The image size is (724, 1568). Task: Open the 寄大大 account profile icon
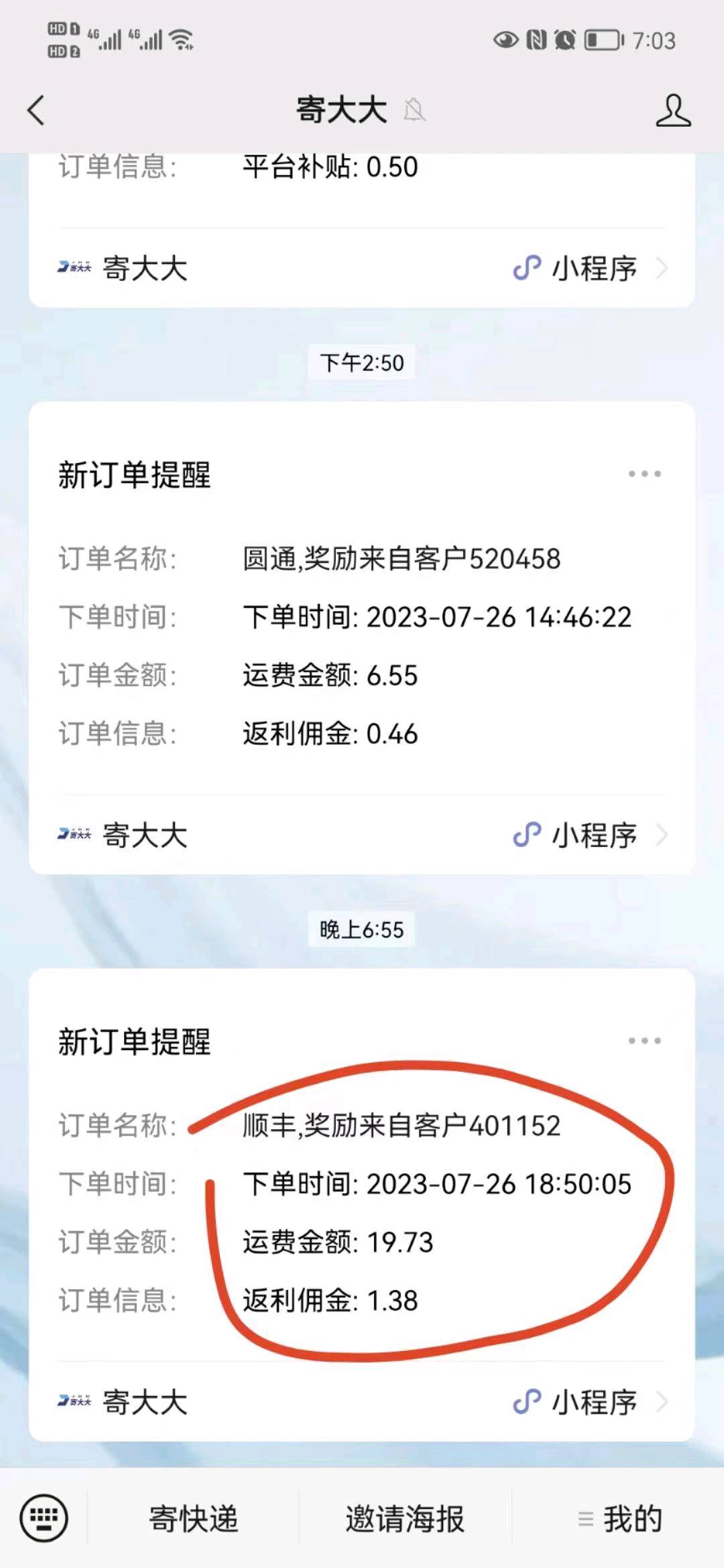tap(673, 111)
